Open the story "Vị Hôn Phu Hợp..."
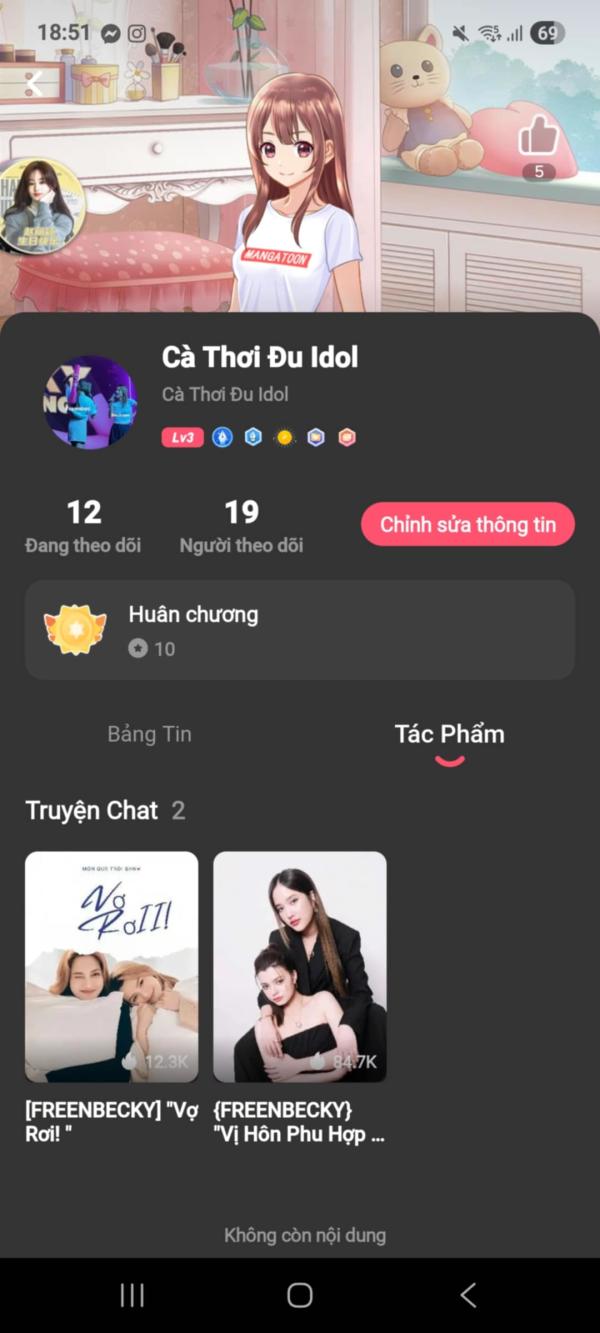Image resolution: width=600 pixels, height=1333 pixels. click(300, 967)
